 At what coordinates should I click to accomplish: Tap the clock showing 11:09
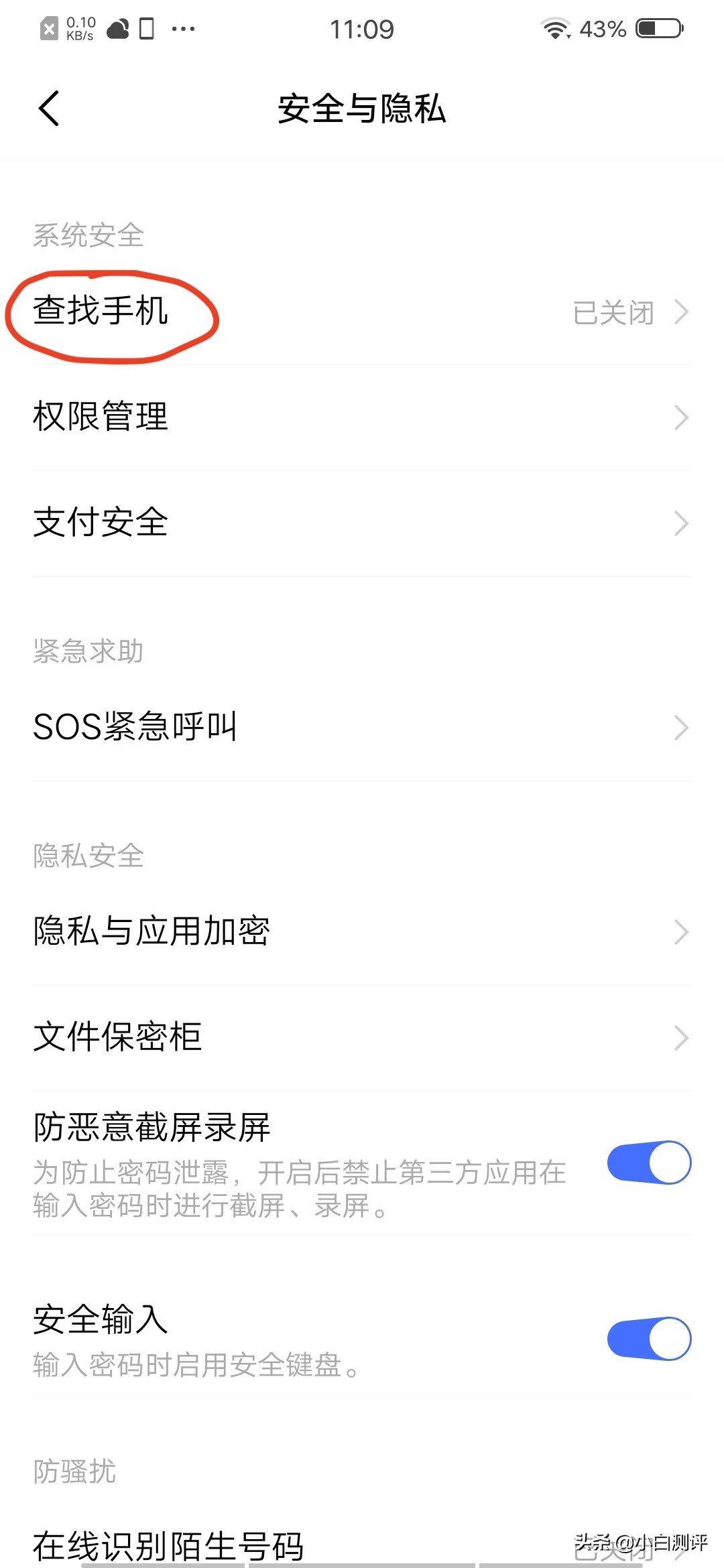(x=362, y=28)
